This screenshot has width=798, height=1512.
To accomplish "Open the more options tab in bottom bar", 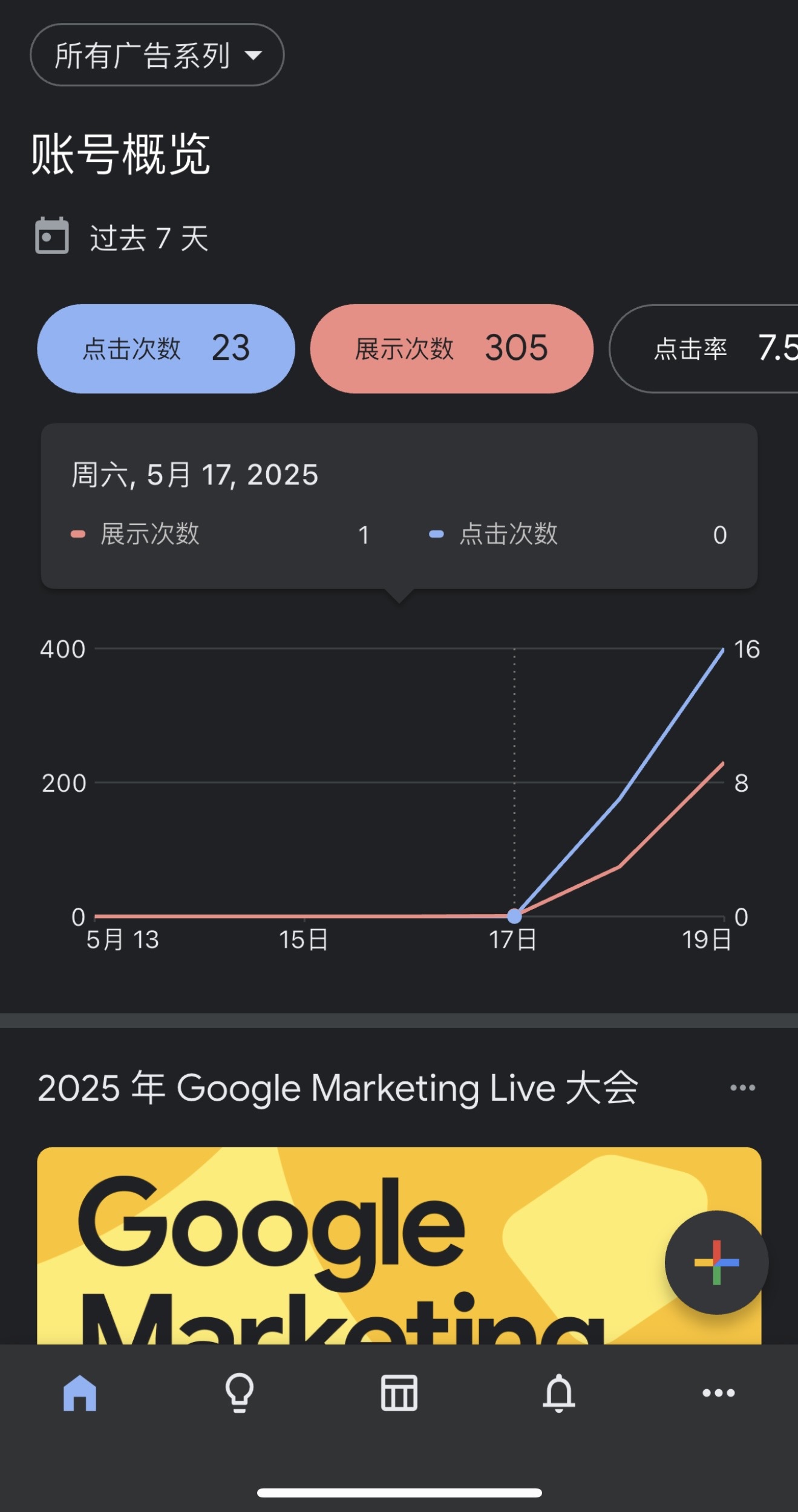I will pyautogui.click(x=718, y=1393).
